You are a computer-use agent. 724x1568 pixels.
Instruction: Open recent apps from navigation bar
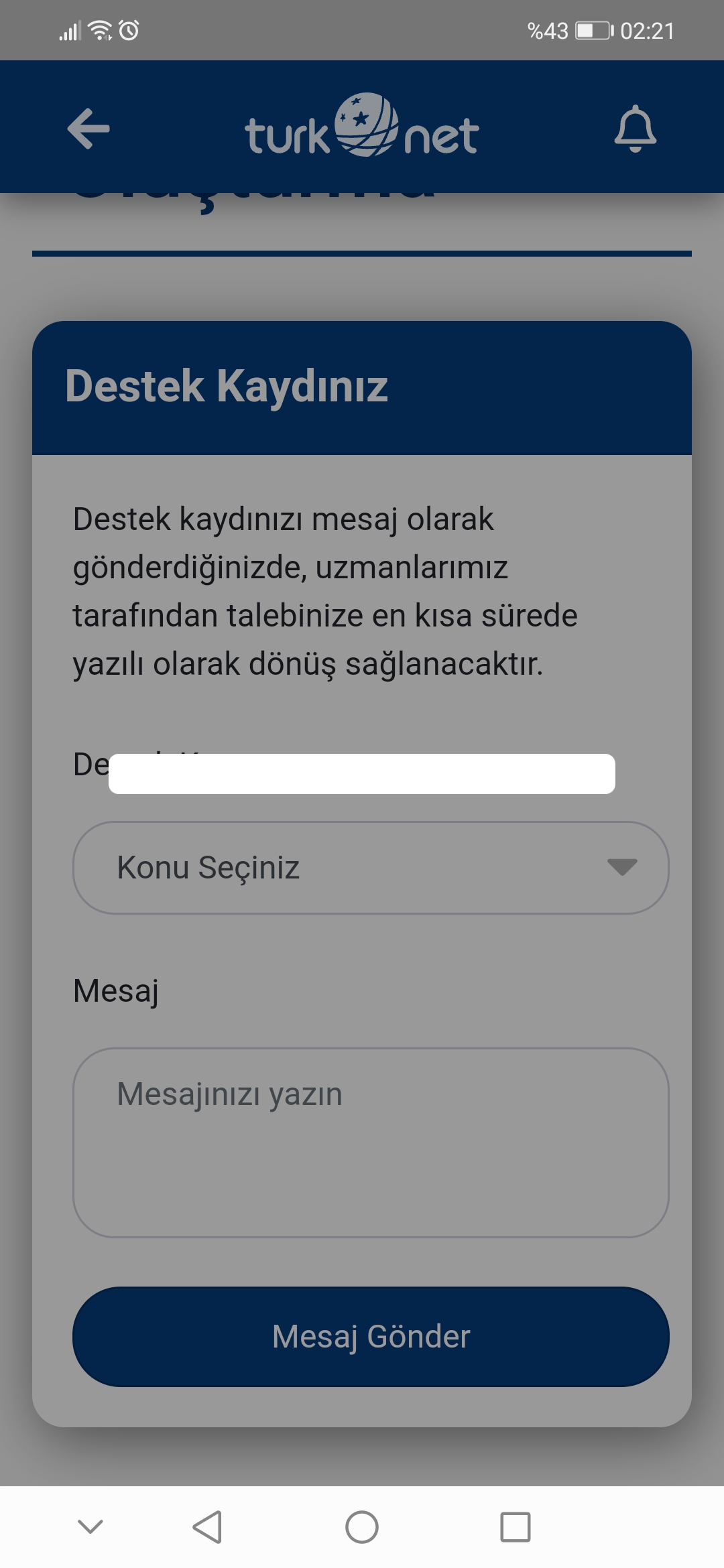coord(515,1527)
